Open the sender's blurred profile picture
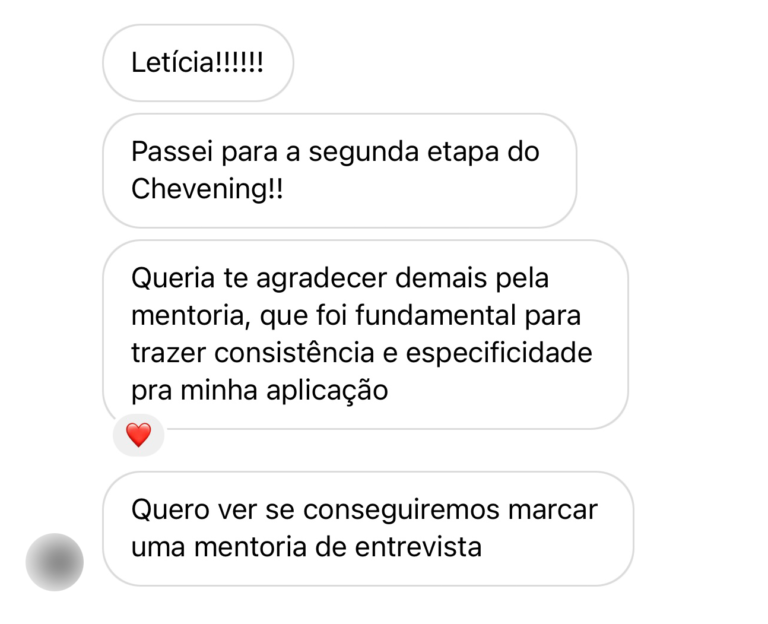This screenshot has height=624, width=768. pyautogui.click(x=54, y=562)
